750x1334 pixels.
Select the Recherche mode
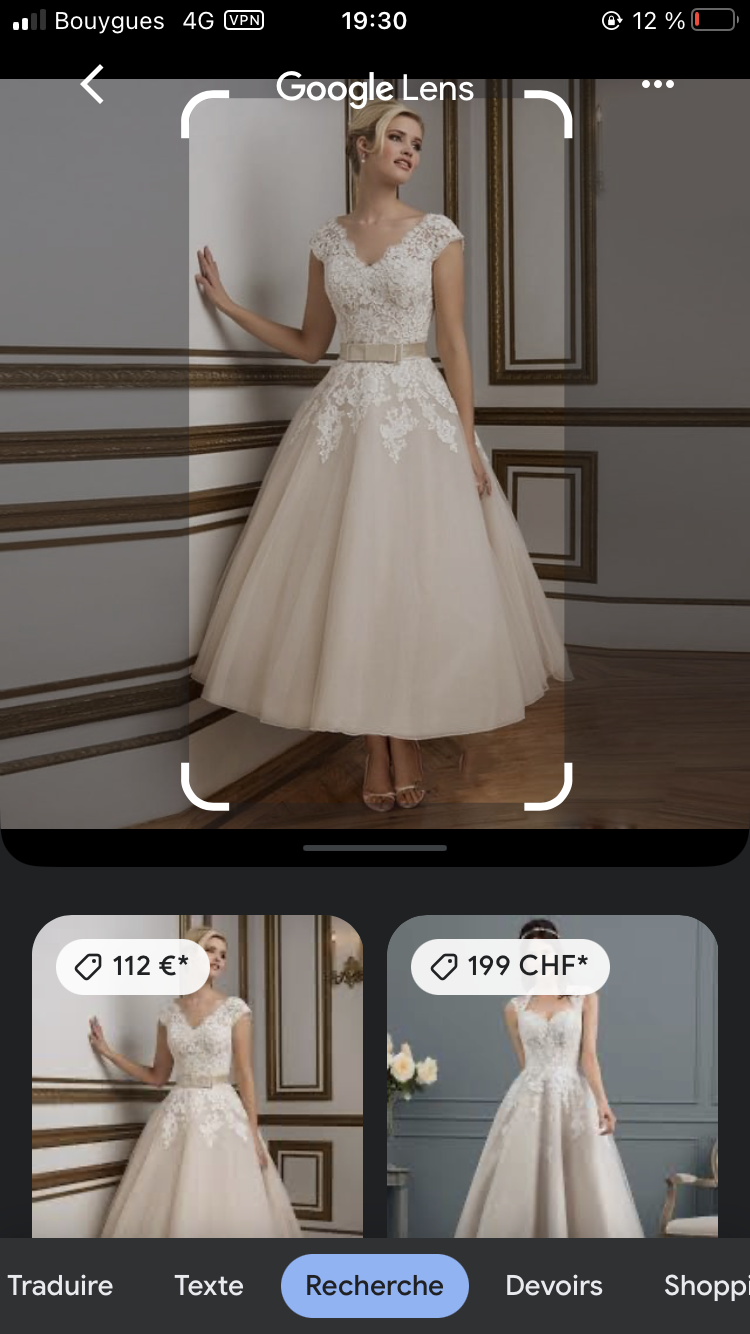click(x=374, y=1285)
